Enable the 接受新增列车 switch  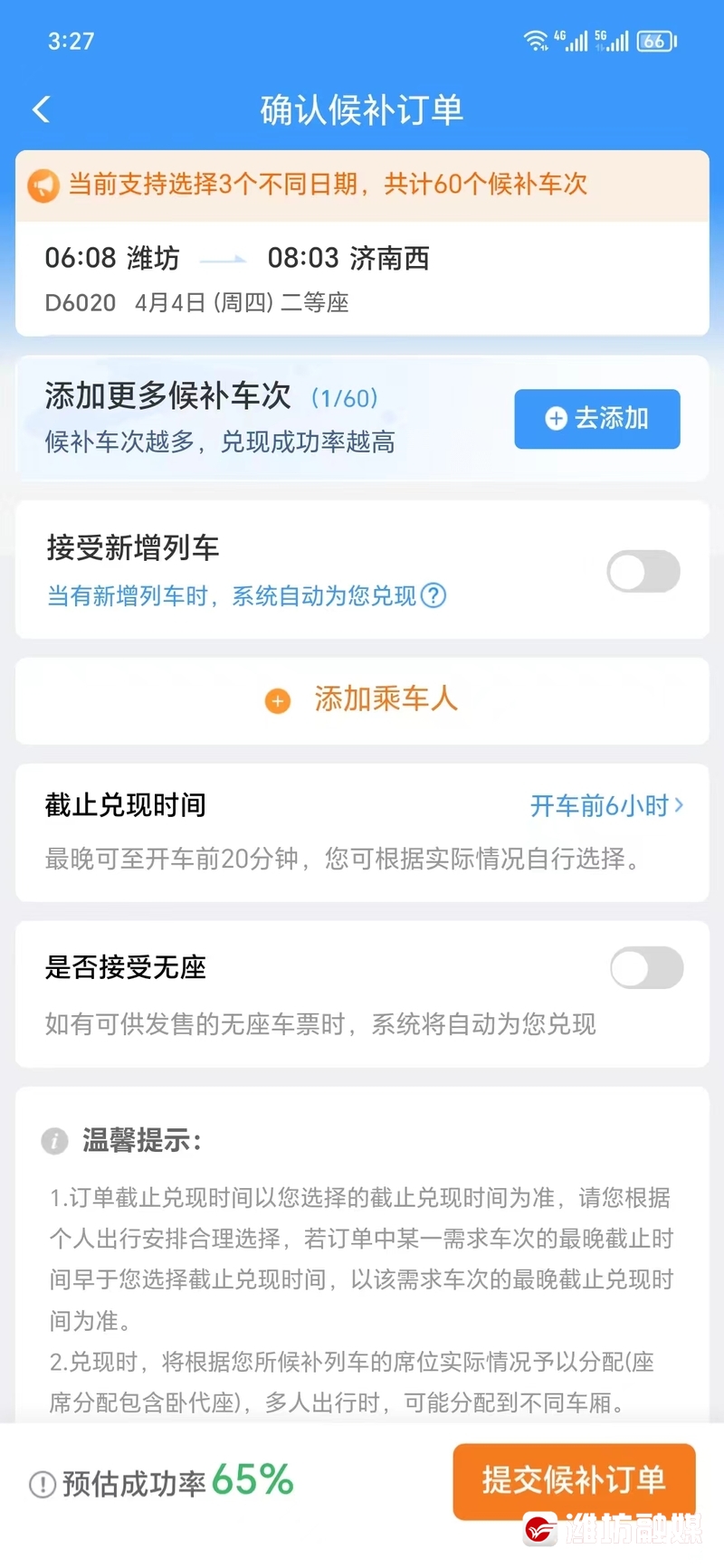point(643,571)
